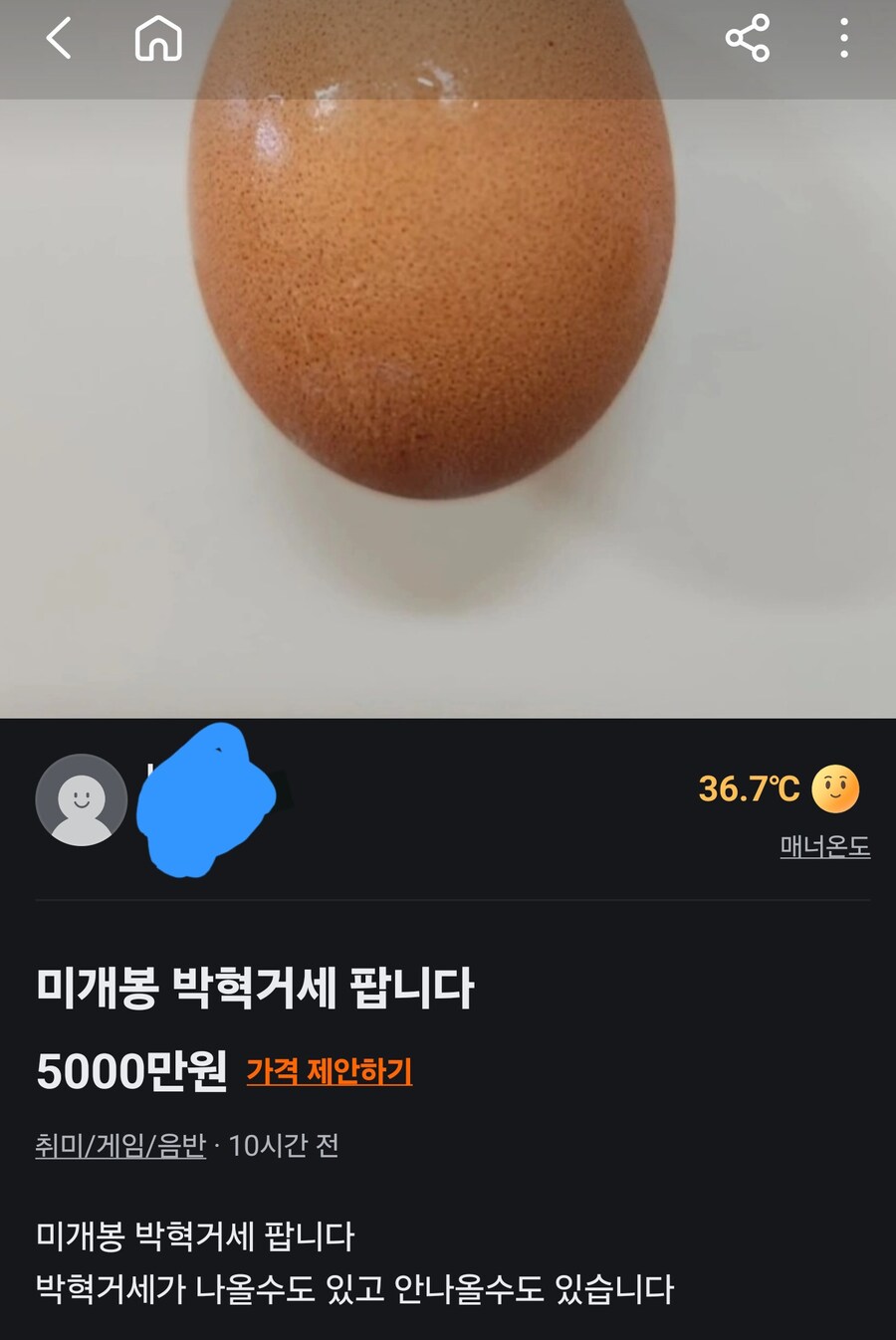This screenshot has width=896, height=1340.
Task: Tap the home icon in the top bar
Action: [158, 40]
